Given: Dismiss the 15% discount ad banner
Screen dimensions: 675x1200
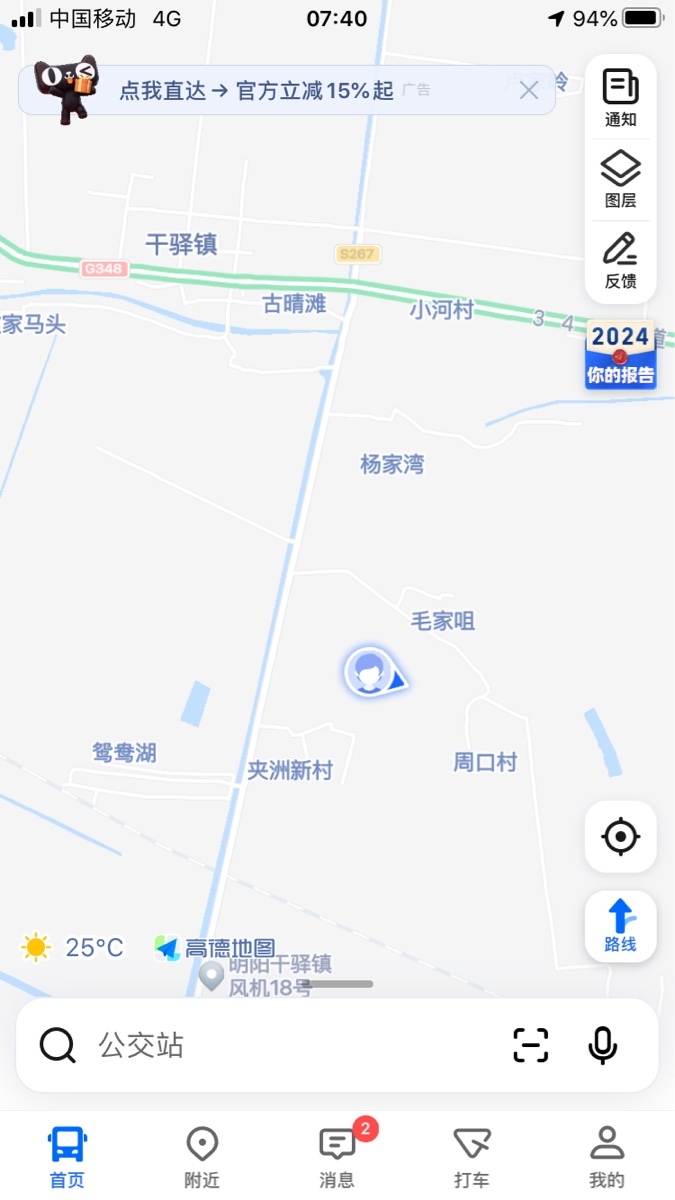Looking at the screenshot, I should [529, 90].
